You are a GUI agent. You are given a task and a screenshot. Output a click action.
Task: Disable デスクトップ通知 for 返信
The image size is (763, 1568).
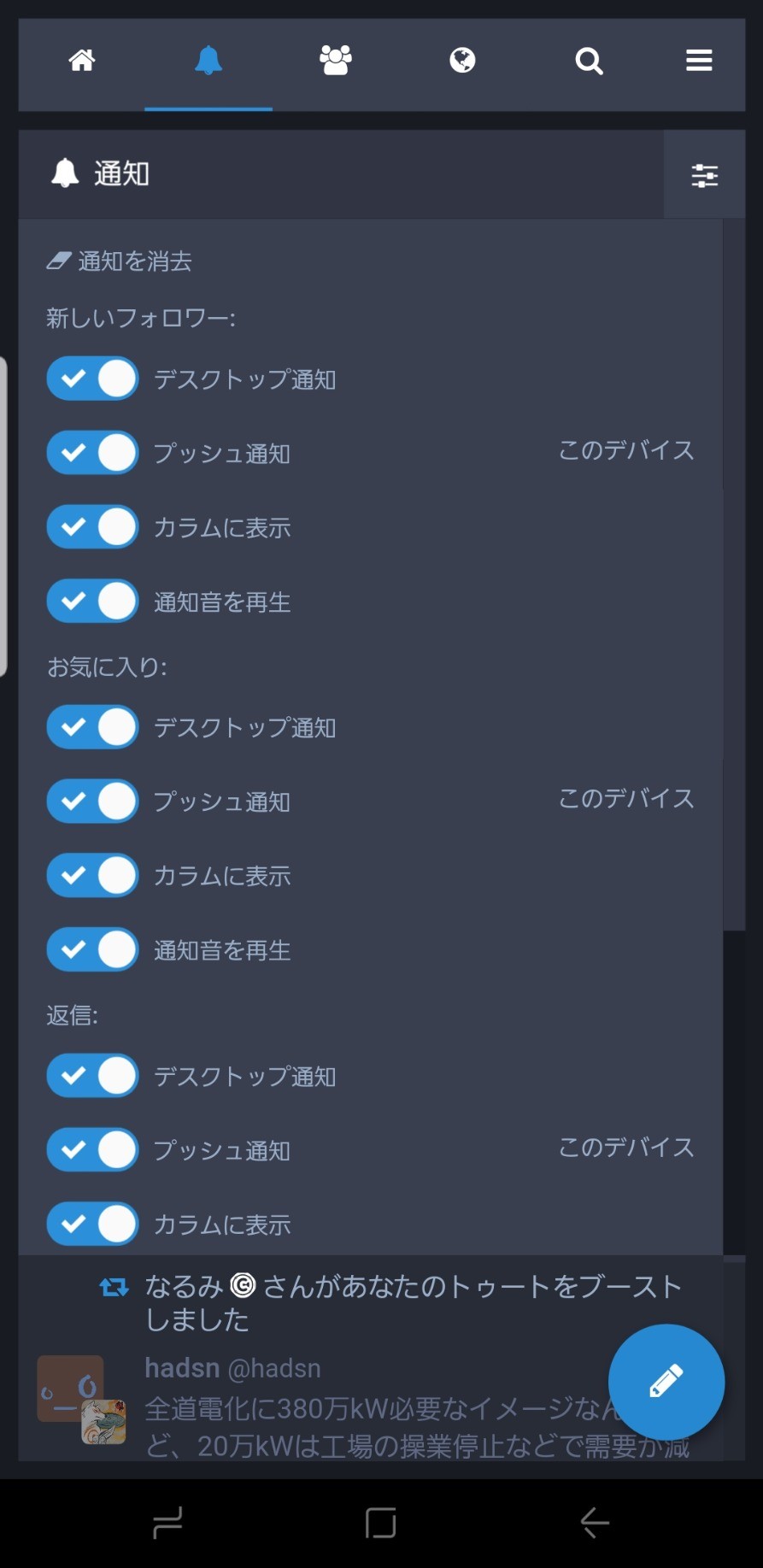(x=92, y=1076)
